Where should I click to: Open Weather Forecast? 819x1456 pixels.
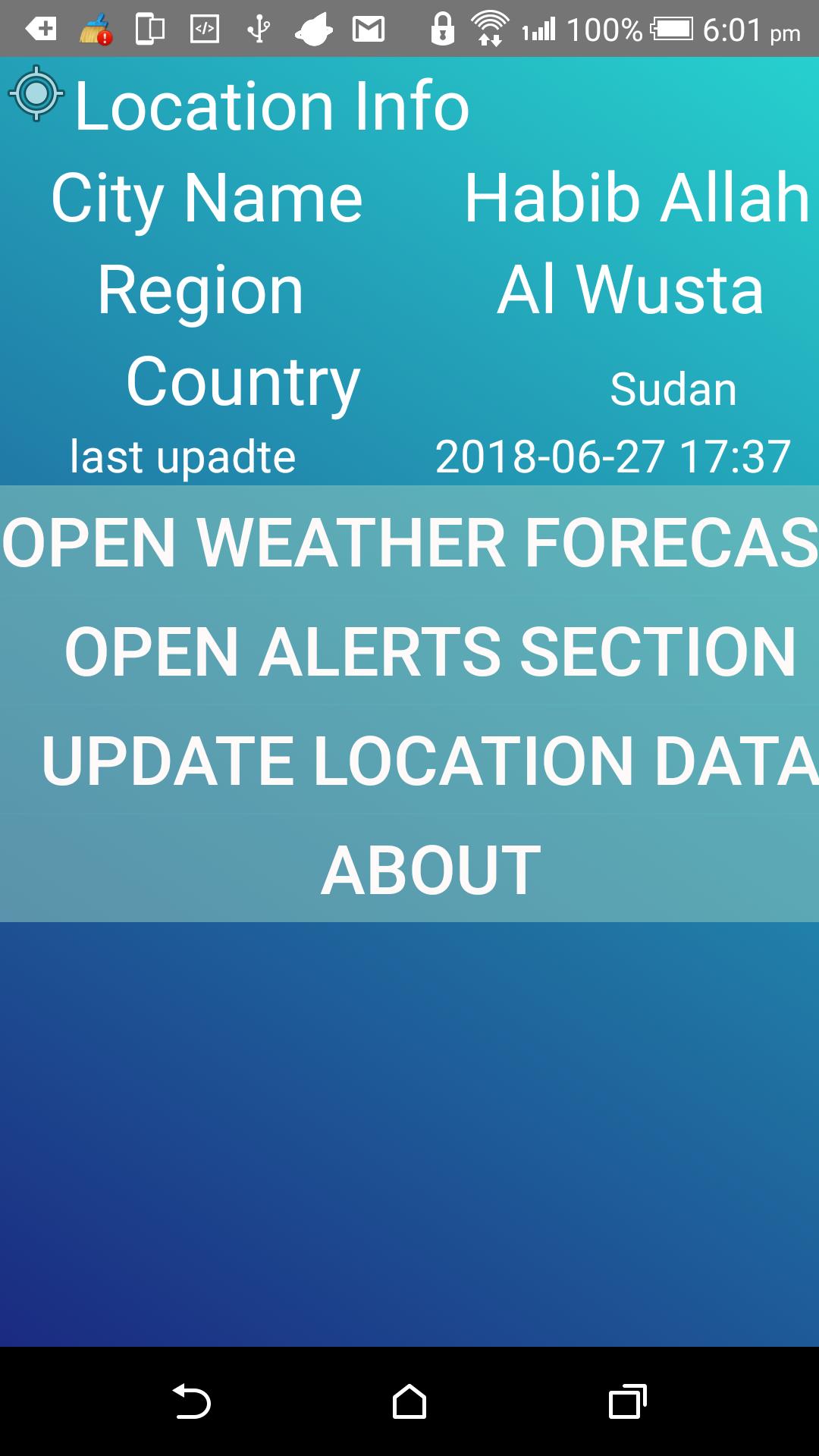click(x=409, y=541)
